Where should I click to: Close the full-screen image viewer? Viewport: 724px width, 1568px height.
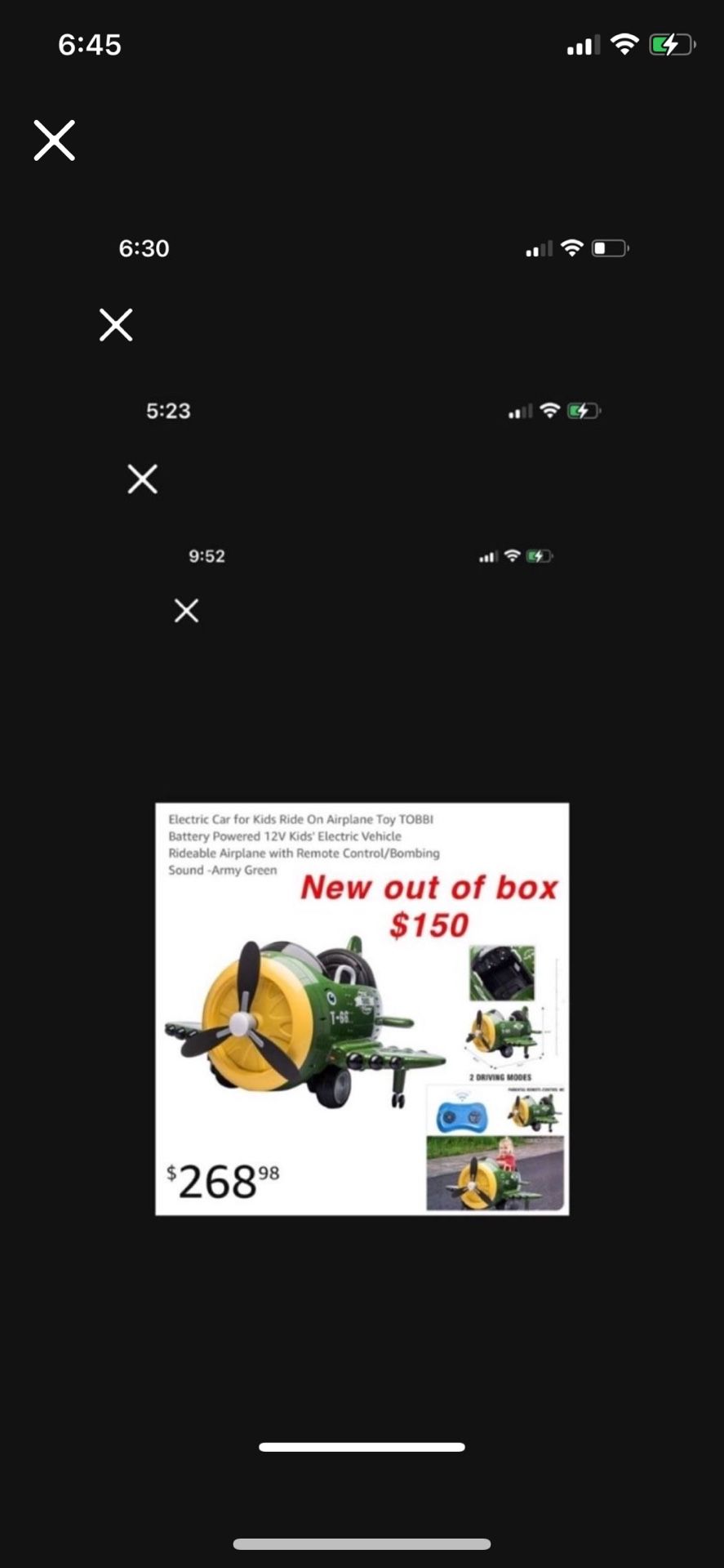coord(55,140)
